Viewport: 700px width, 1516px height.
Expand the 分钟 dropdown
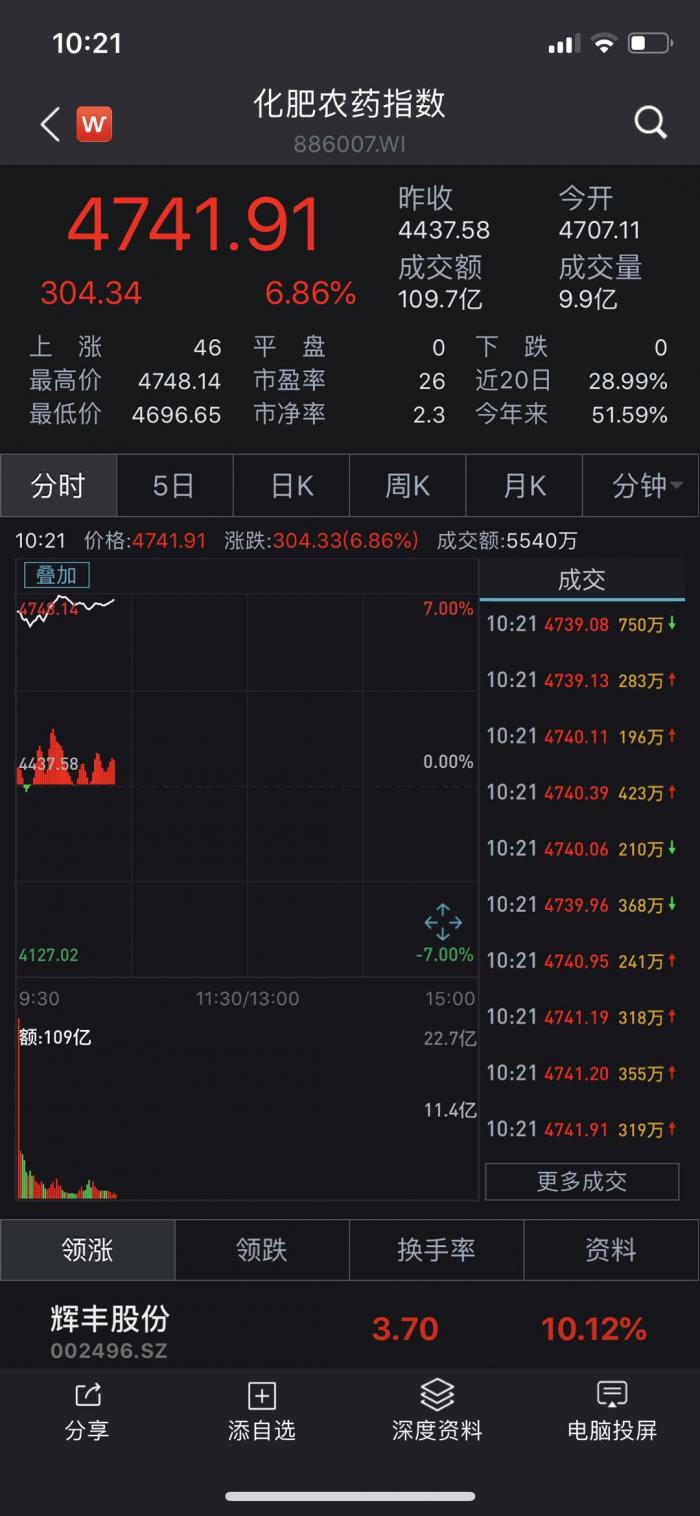(646, 486)
